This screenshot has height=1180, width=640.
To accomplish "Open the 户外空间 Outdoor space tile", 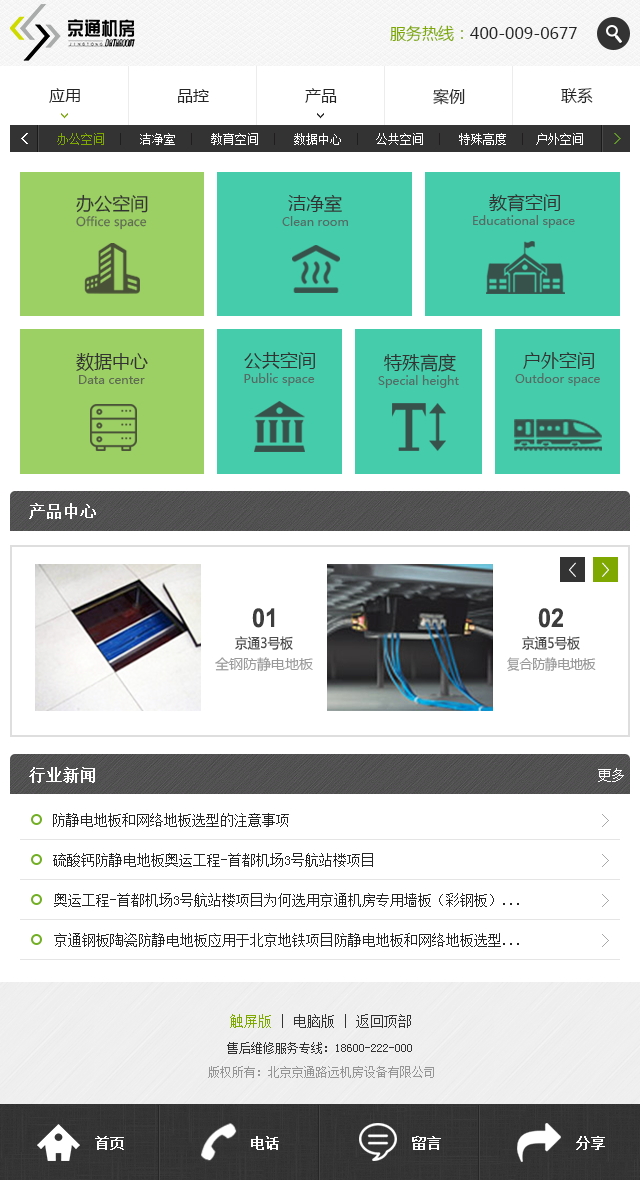I will (x=557, y=401).
